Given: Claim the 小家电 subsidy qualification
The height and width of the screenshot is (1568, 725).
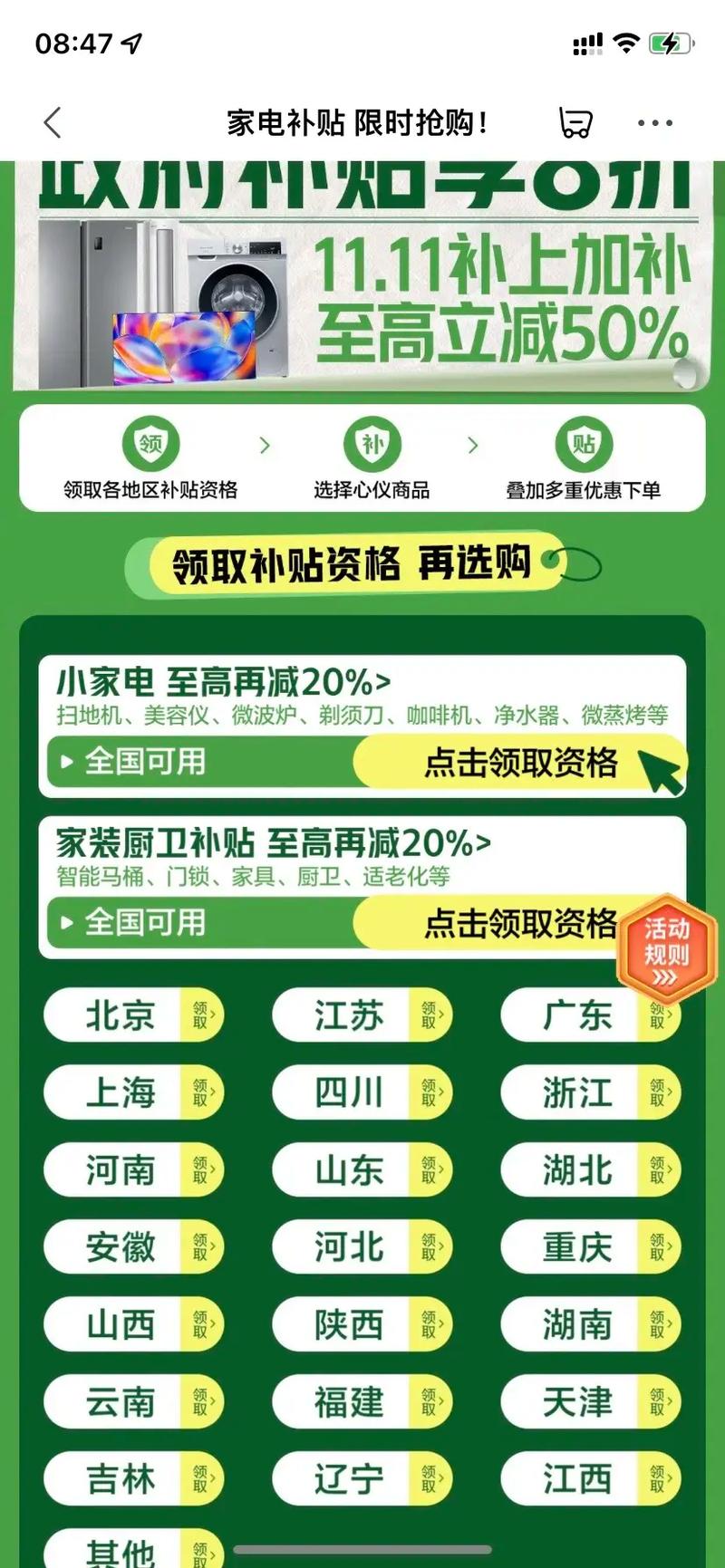Looking at the screenshot, I should pos(520,762).
